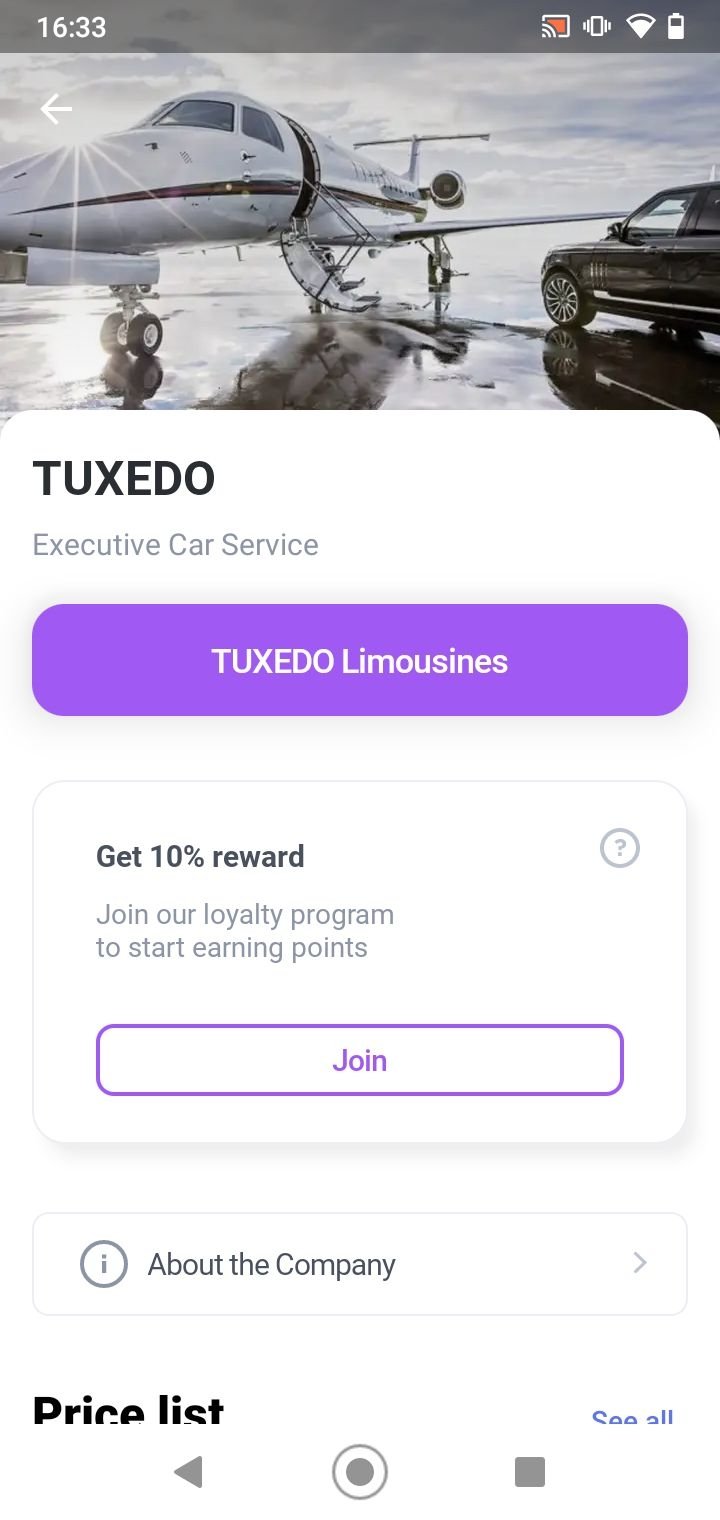This screenshot has height=1520, width=720.
Task: Join the loyalty program
Action: tap(360, 1060)
